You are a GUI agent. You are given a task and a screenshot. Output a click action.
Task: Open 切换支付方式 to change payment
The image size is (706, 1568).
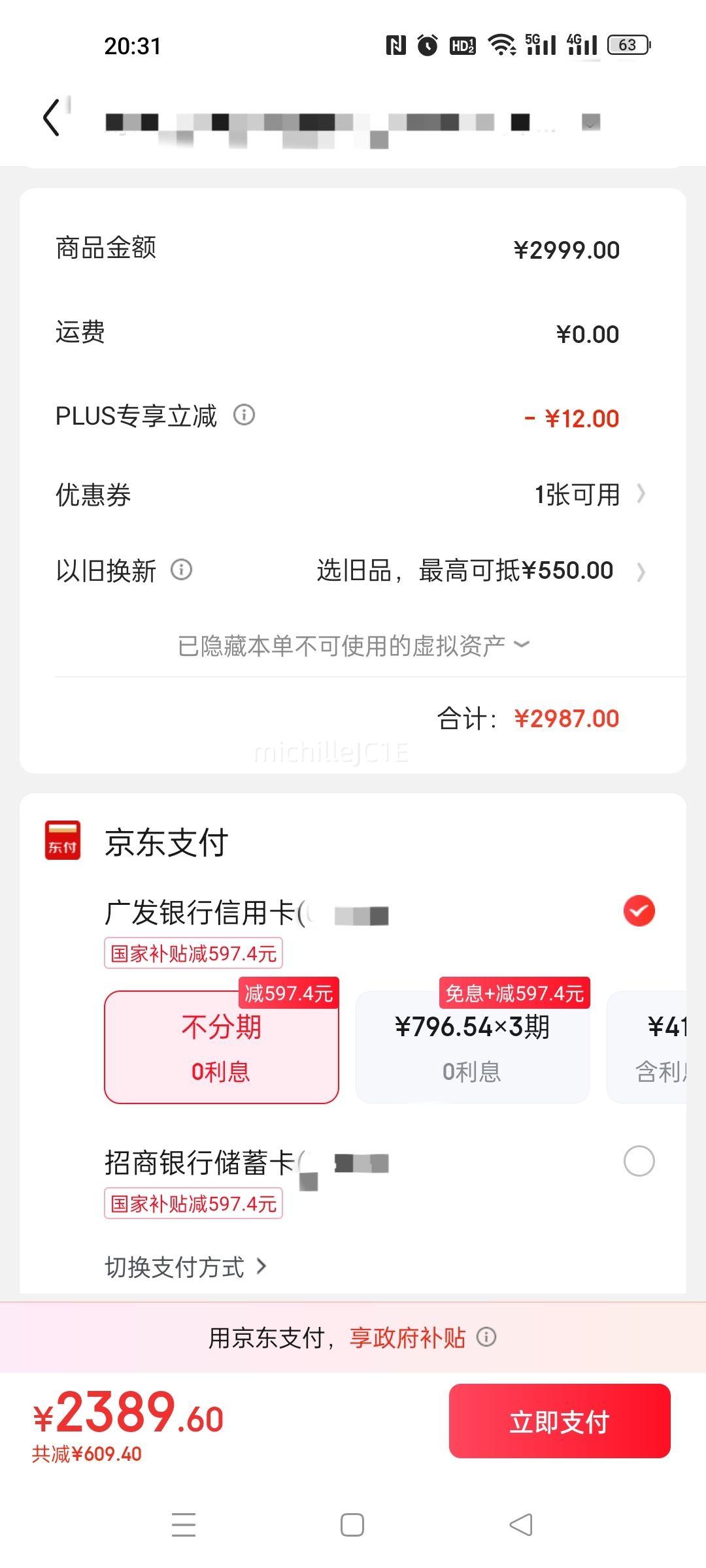(186, 1267)
